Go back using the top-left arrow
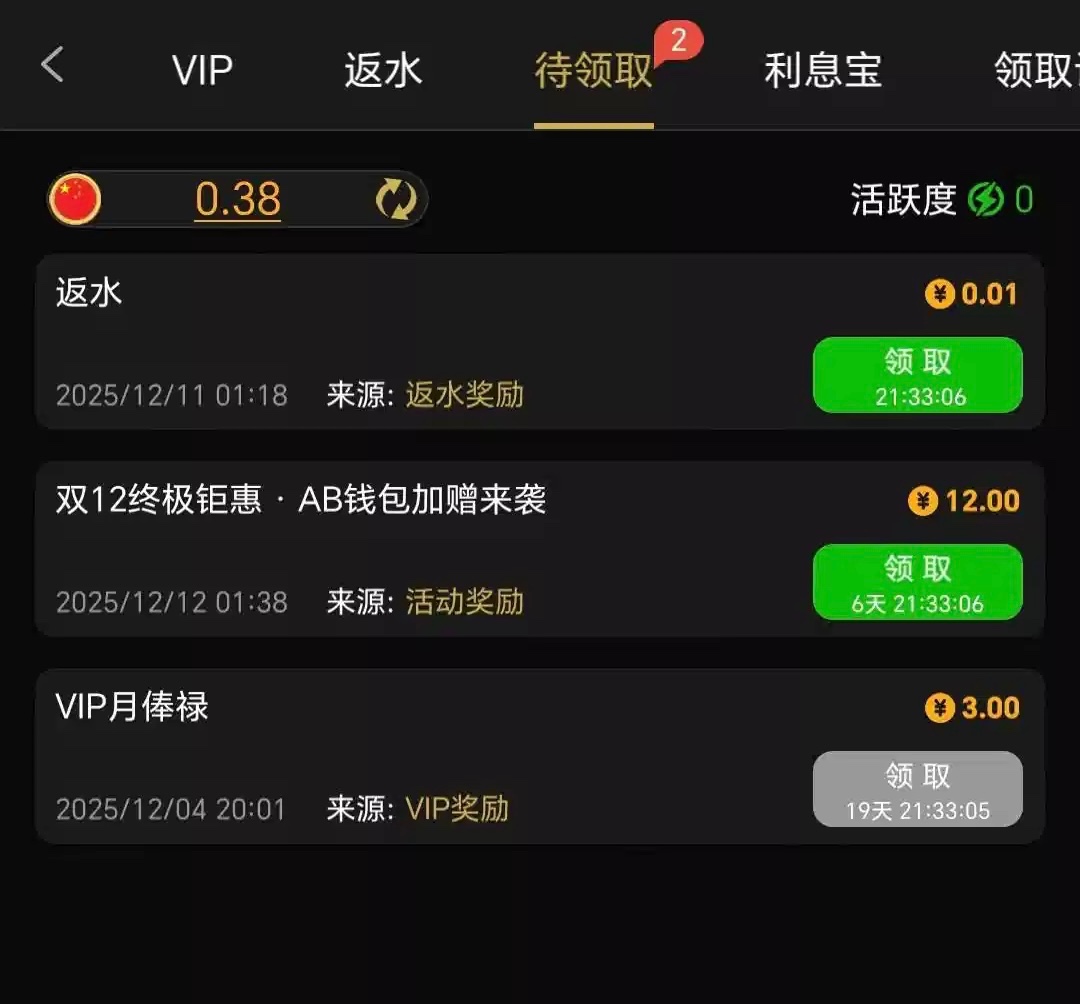The height and width of the screenshot is (1004, 1080). (52, 66)
